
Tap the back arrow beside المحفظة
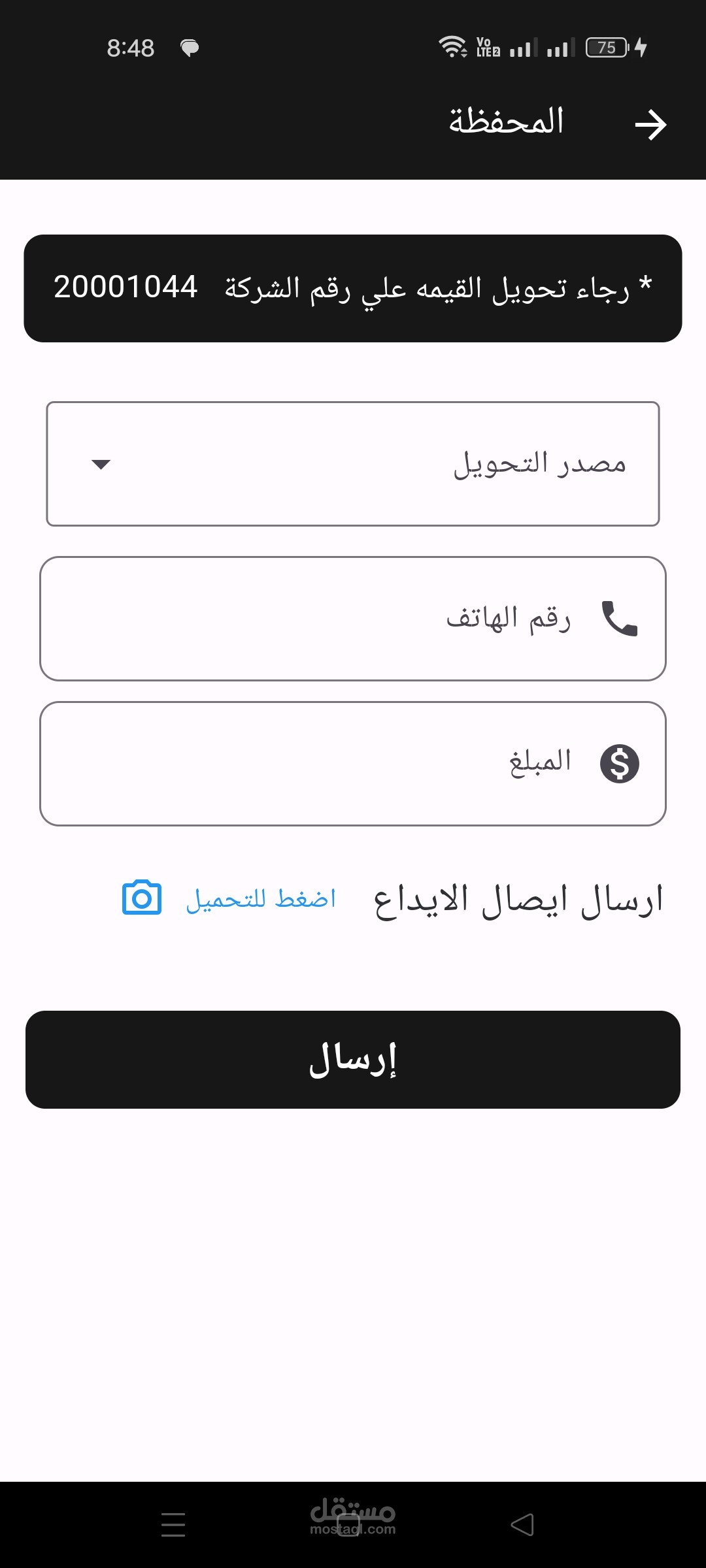click(x=650, y=125)
